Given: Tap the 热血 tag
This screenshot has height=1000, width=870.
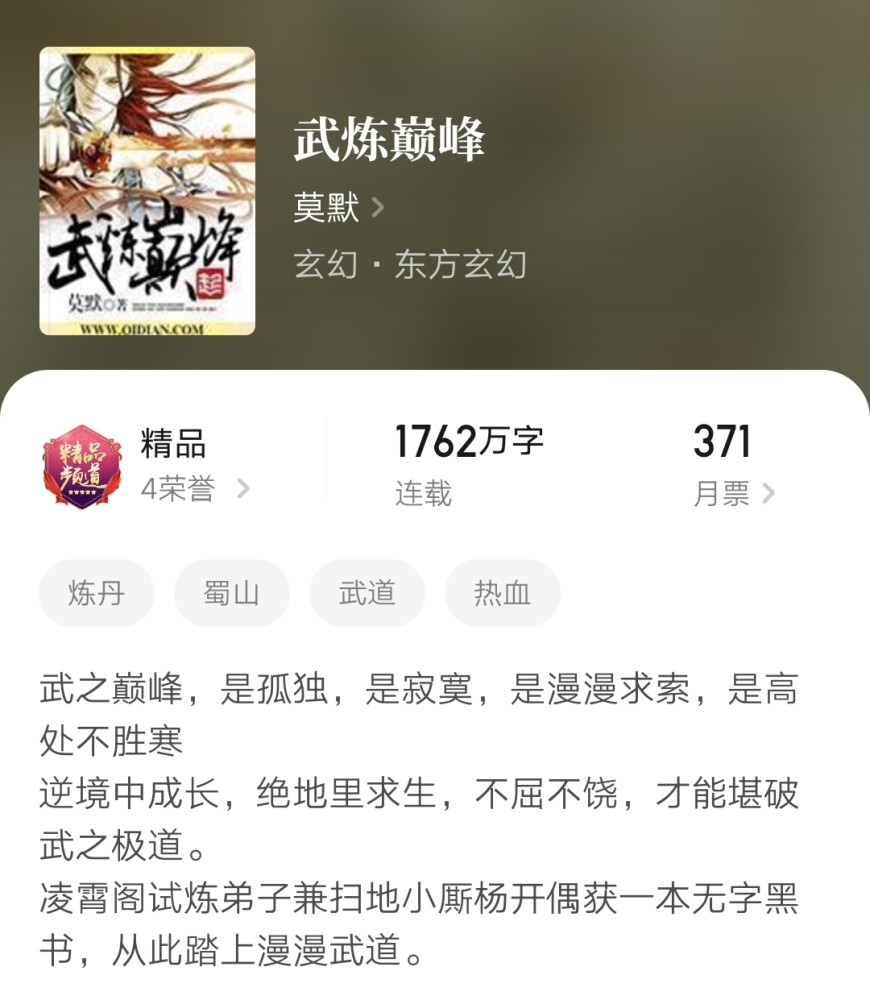Looking at the screenshot, I should (x=501, y=593).
